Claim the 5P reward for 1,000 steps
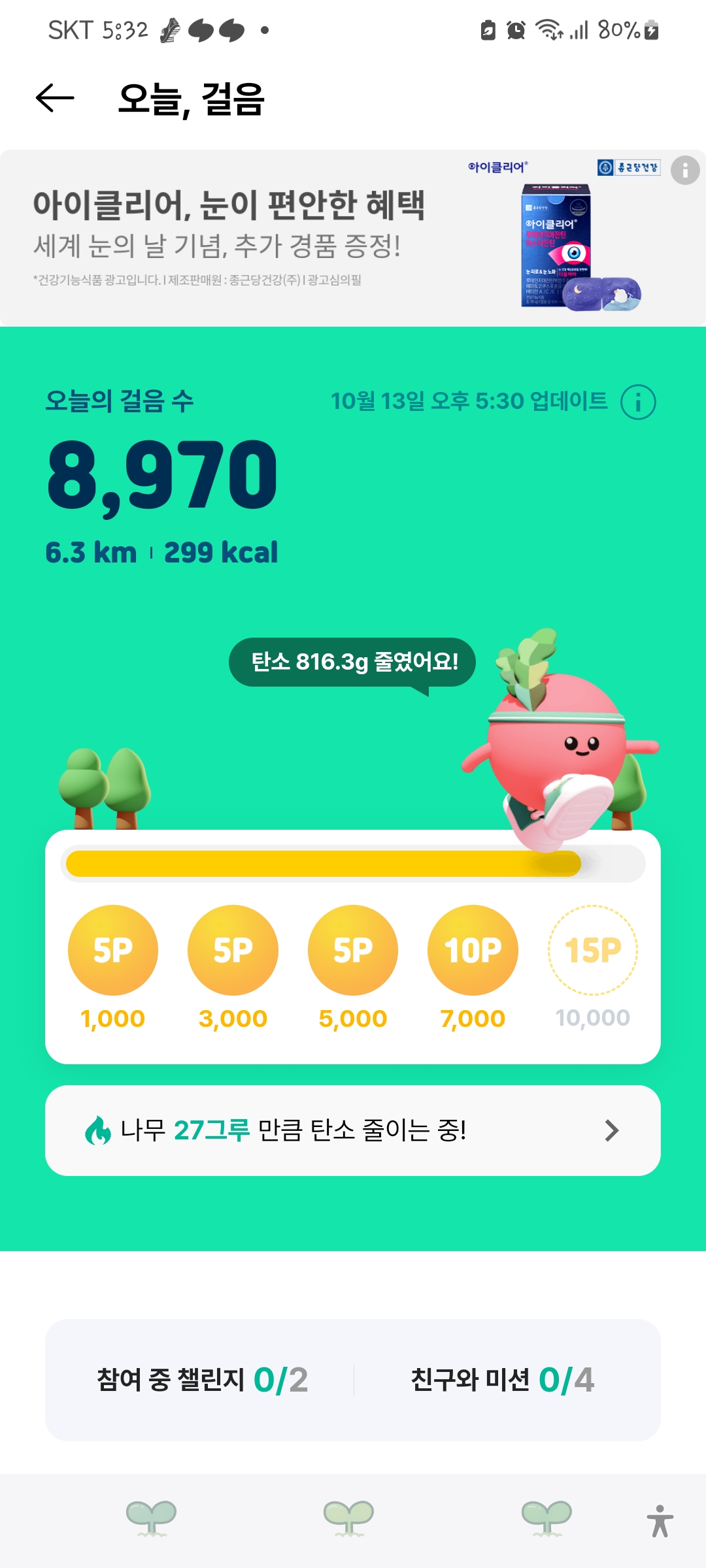The width and height of the screenshot is (706, 1568). click(113, 950)
